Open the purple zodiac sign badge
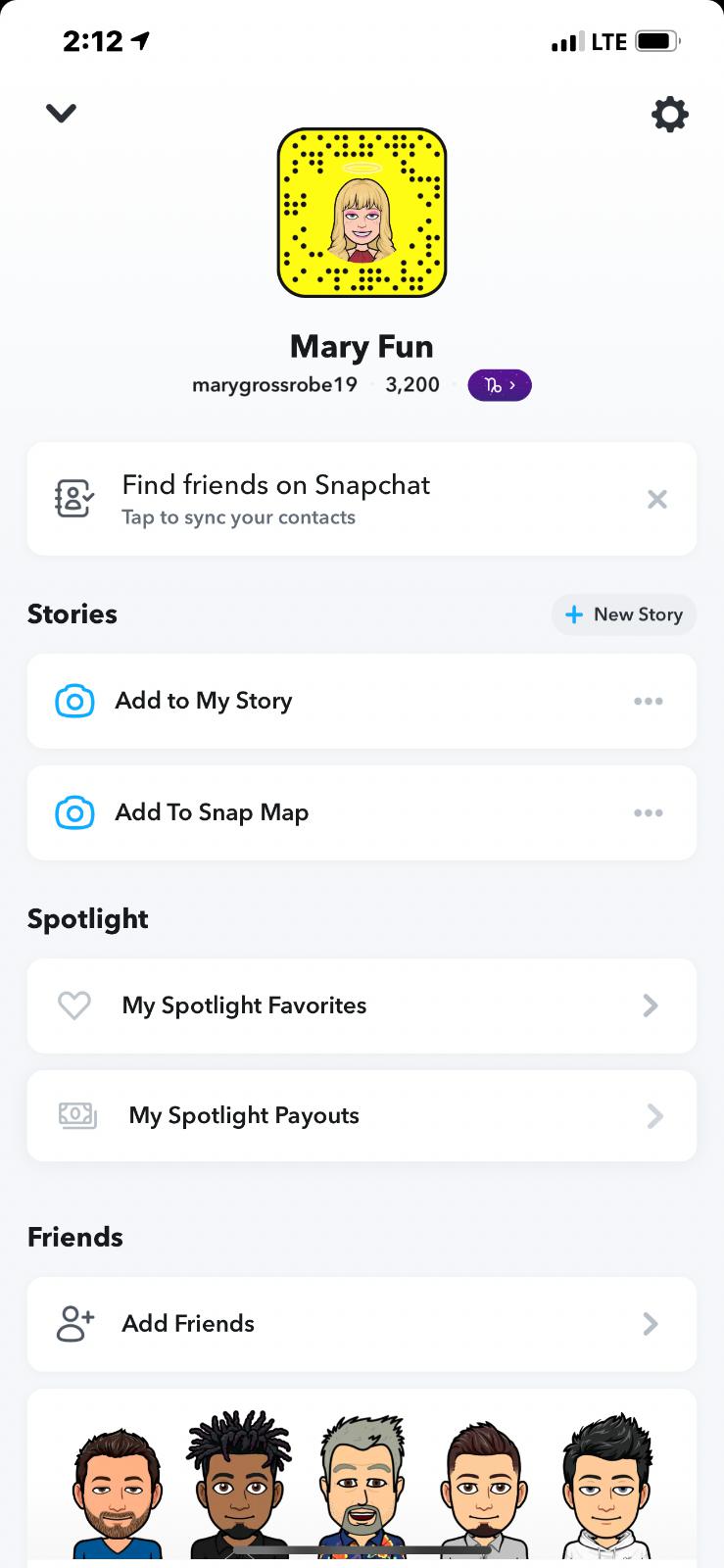 pyautogui.click(x=500, y=385)
